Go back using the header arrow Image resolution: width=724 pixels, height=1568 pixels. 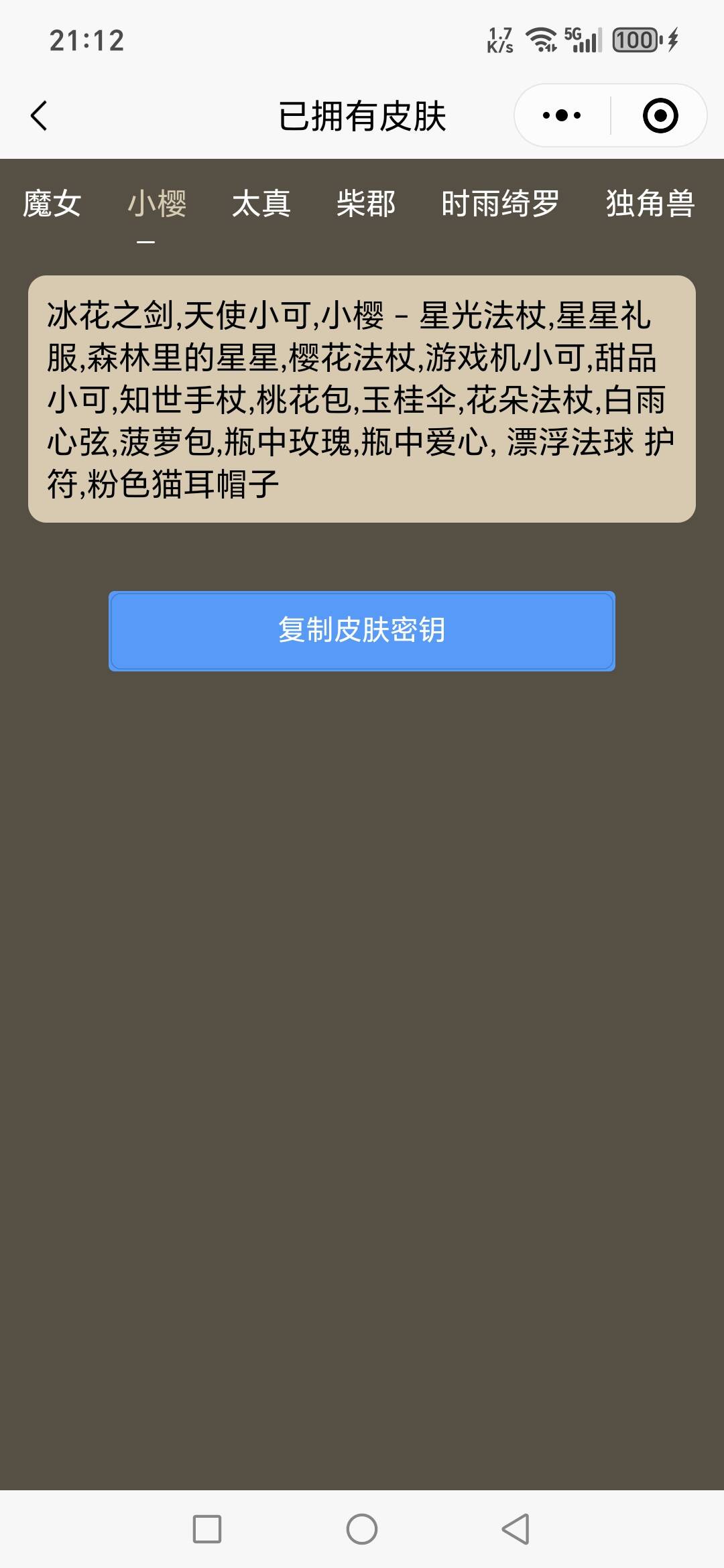pos(40,116)
